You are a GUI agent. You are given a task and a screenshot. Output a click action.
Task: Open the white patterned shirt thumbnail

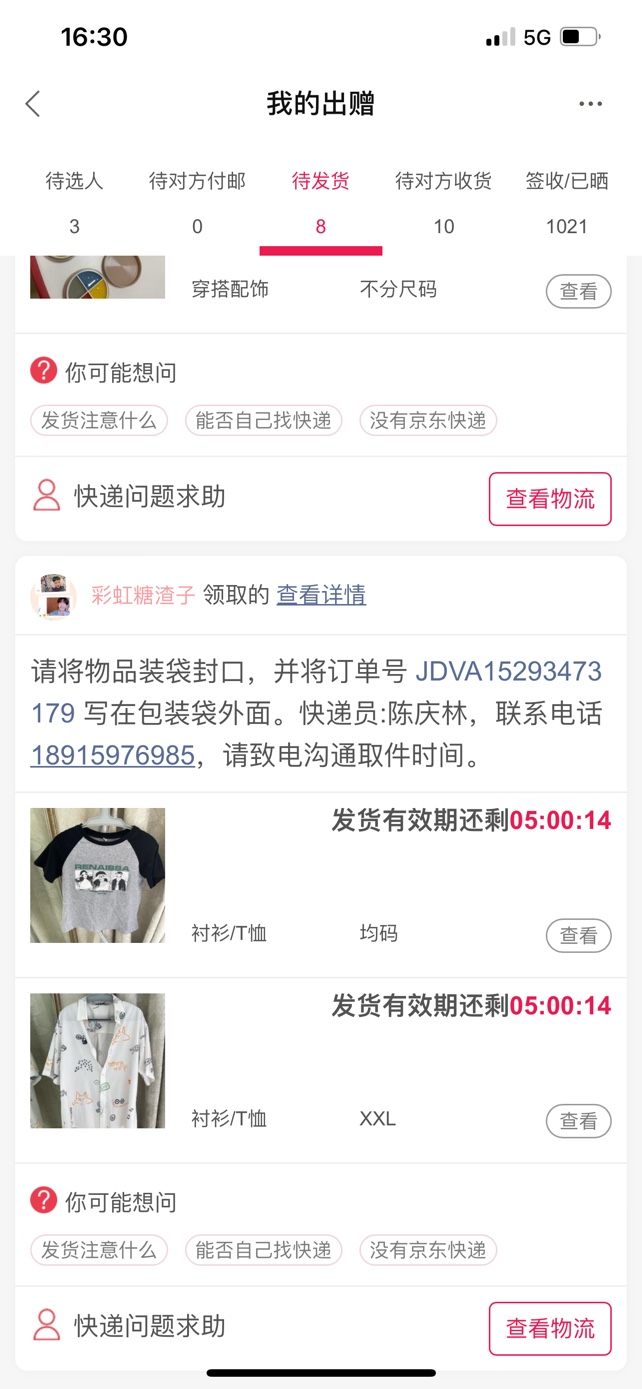tap(97, 1060)
